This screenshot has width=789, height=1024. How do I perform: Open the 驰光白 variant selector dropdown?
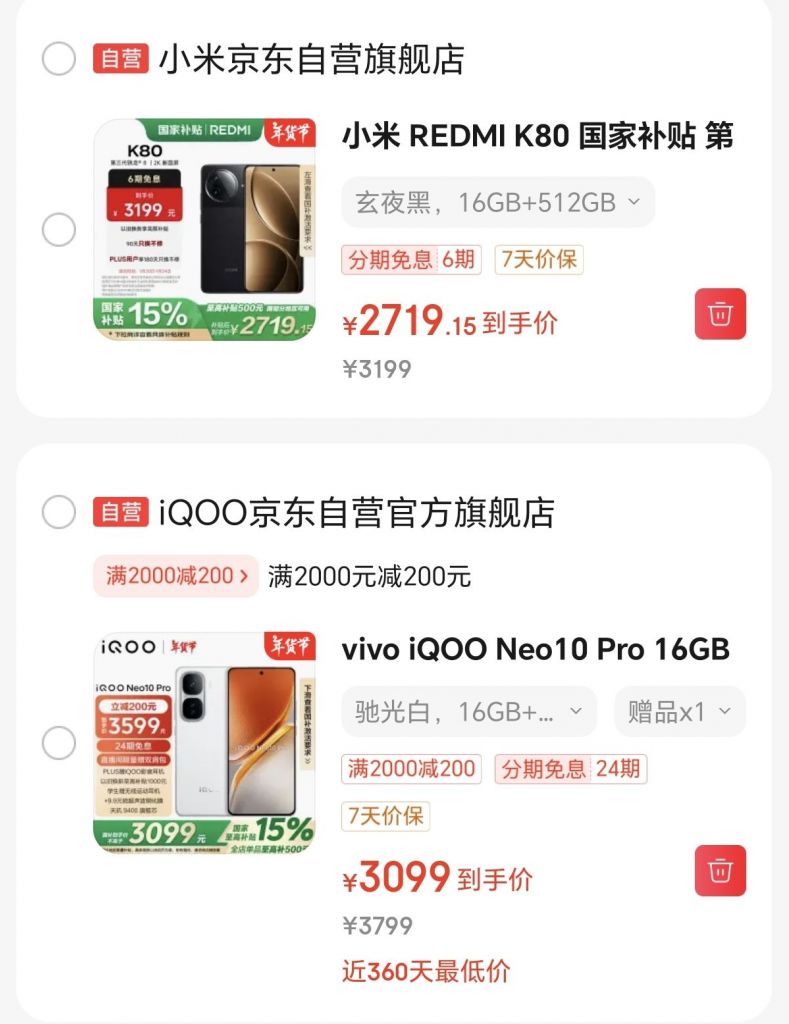coord(468,712)
